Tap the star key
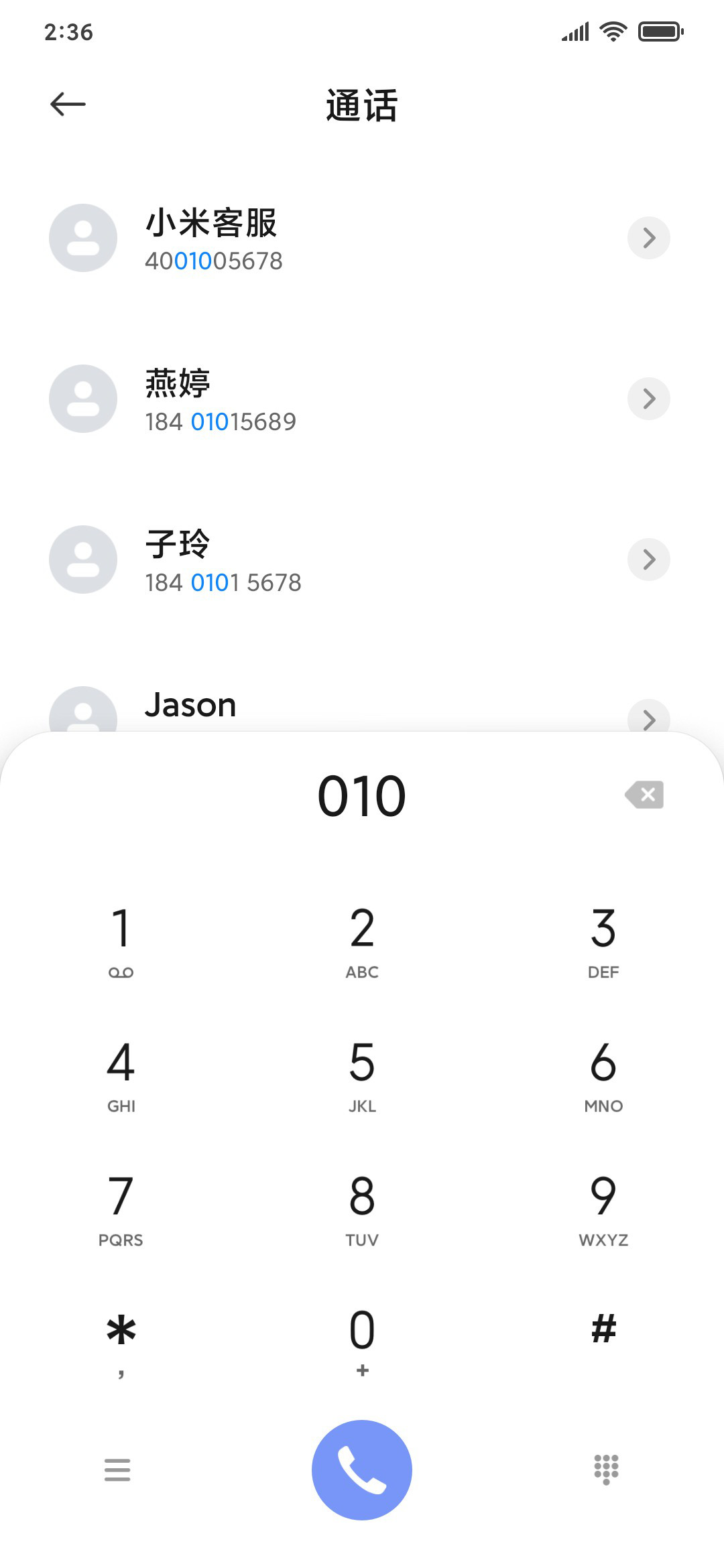The image size is (724, 1568). (x=121, y=1342)
